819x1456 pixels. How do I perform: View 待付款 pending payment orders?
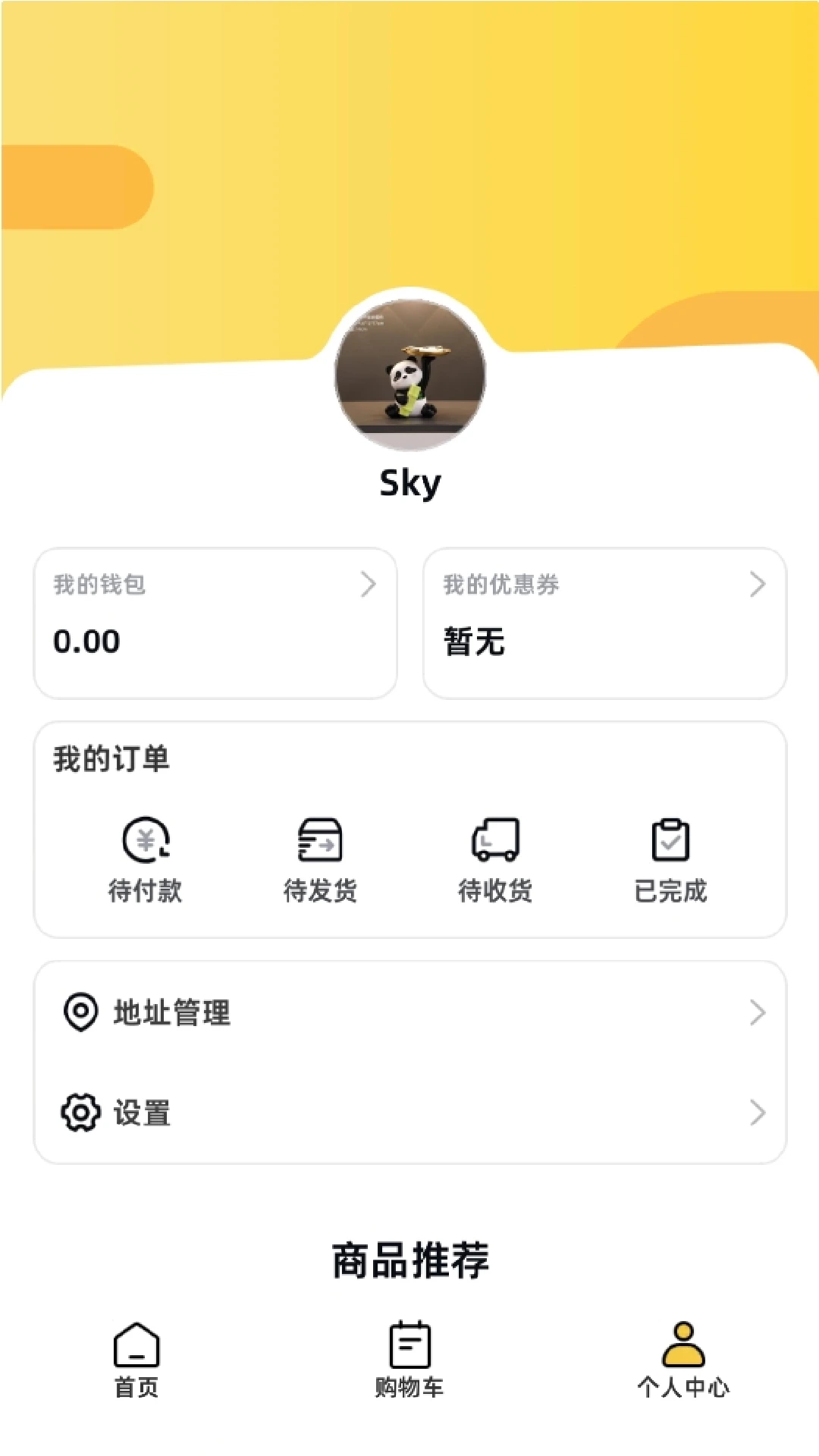tap(146, 860)
